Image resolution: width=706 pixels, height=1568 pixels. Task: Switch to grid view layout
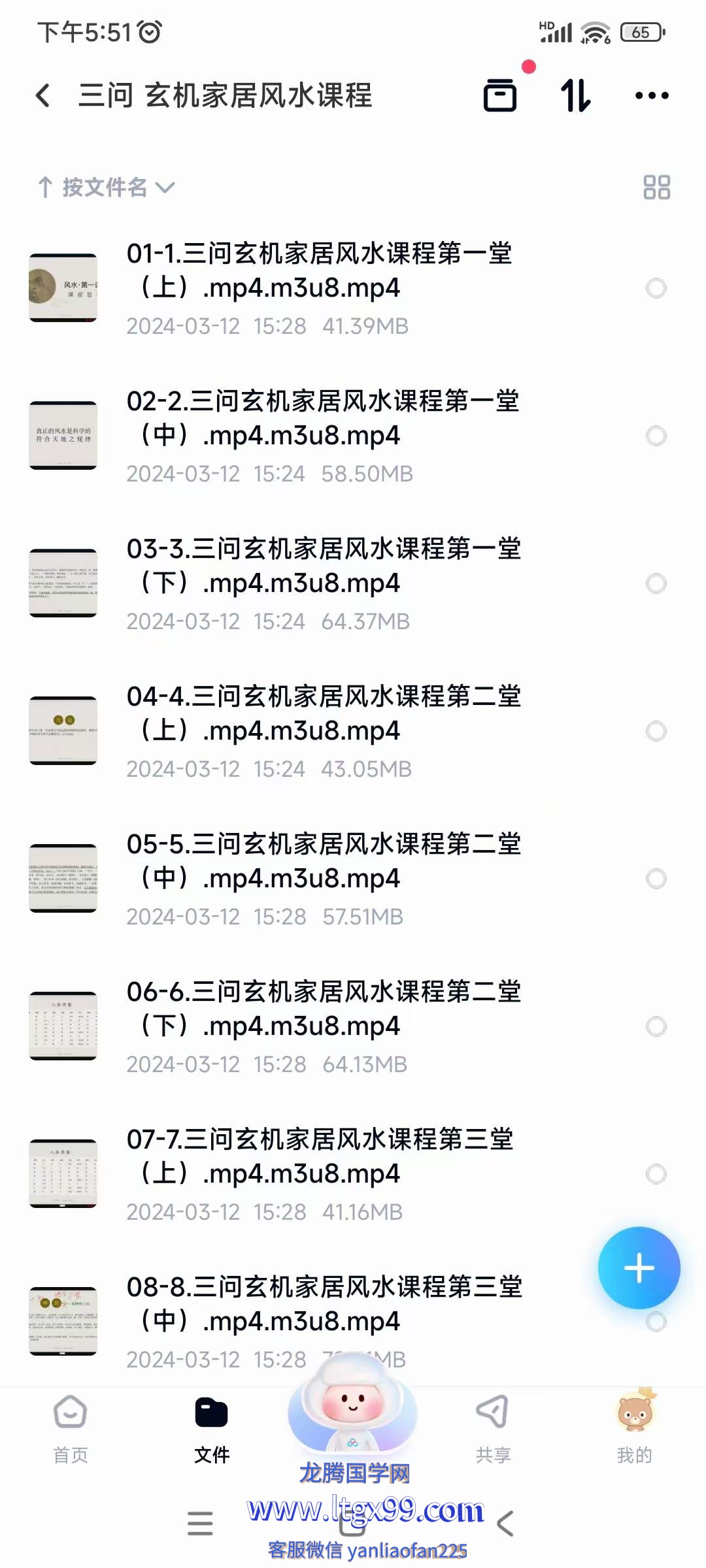coord(656,188)
